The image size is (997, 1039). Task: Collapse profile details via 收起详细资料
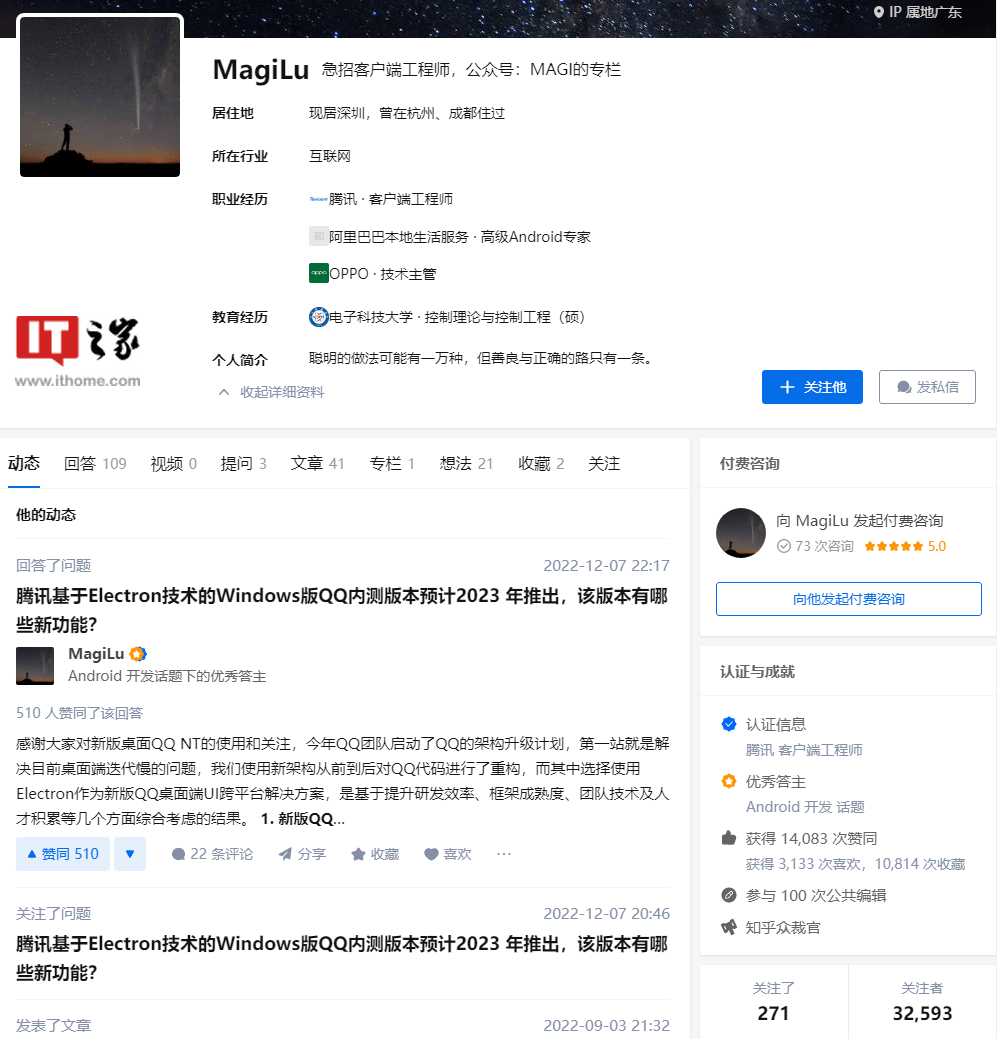pos(273,392)
